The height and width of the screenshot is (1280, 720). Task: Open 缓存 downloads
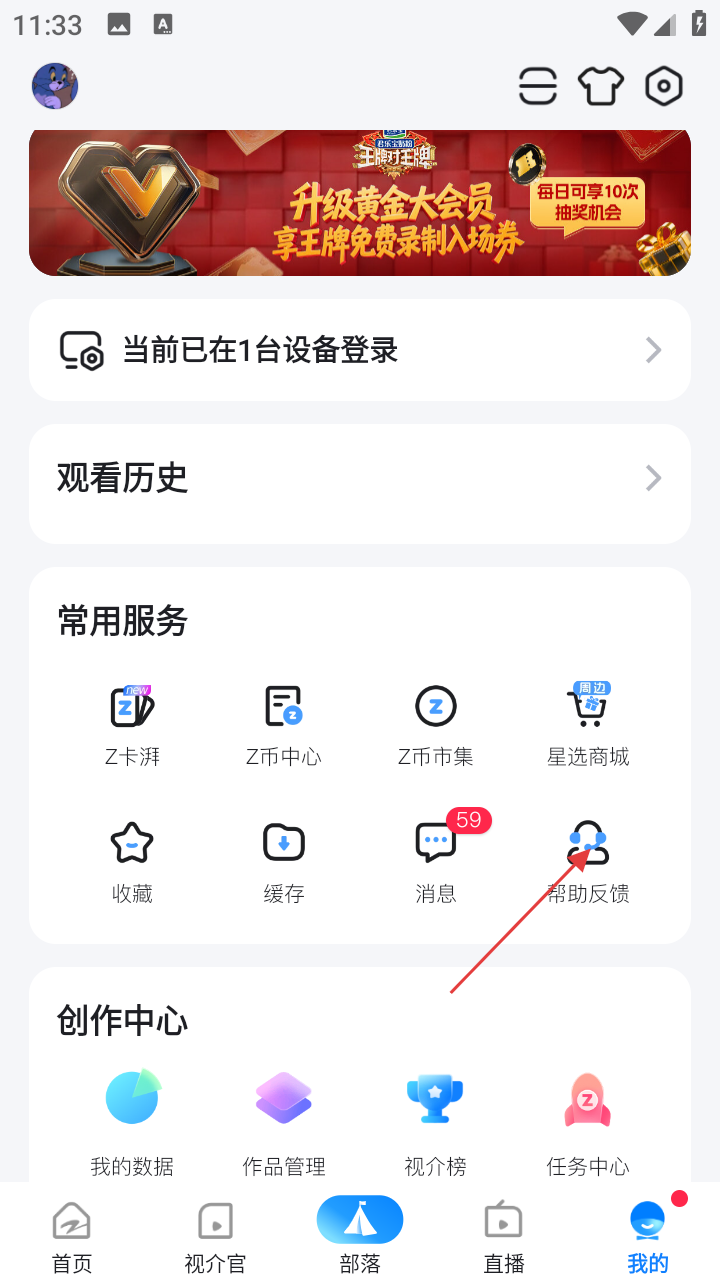point(284,861)
